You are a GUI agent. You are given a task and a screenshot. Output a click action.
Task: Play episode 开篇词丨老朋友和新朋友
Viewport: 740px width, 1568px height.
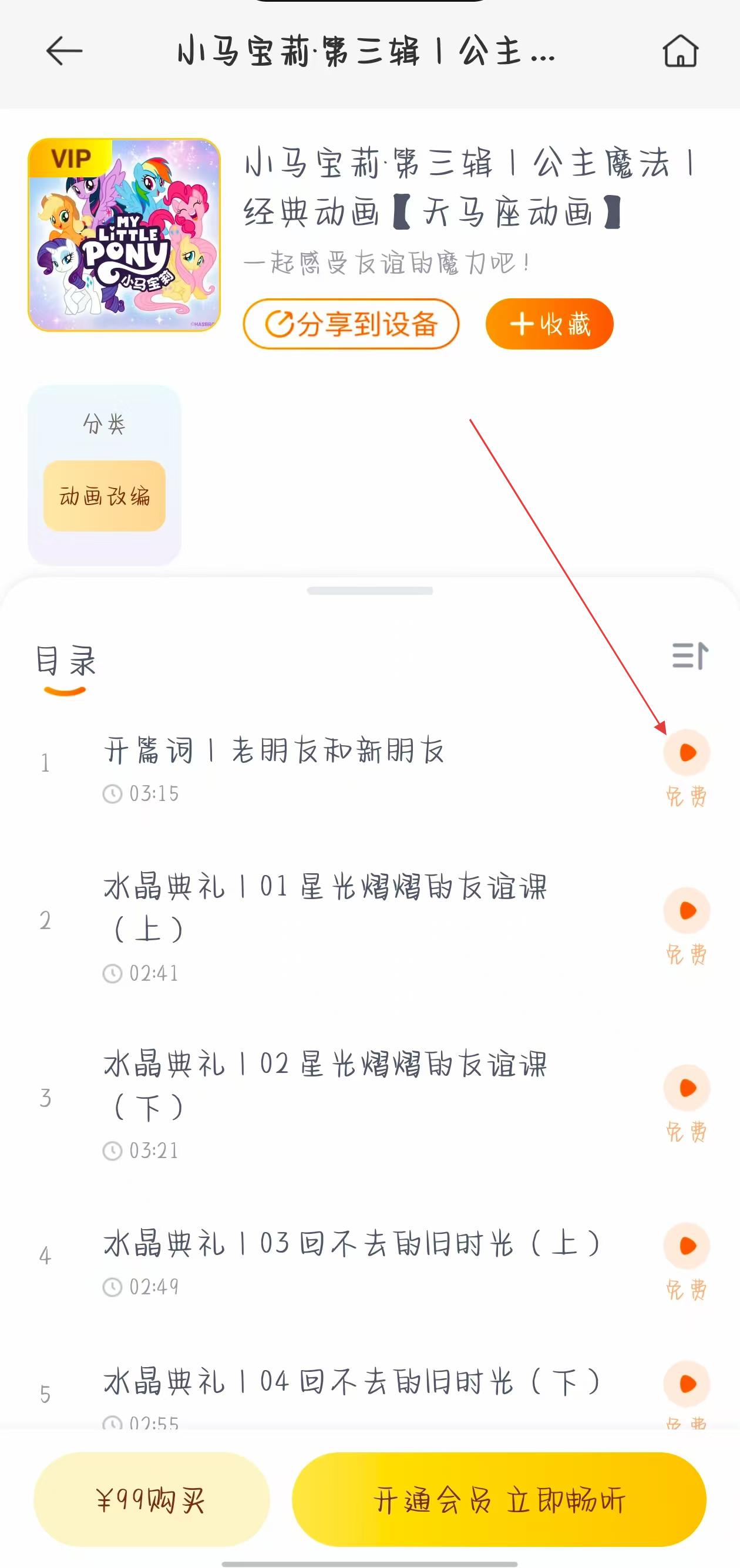click(x=687, y=753)
